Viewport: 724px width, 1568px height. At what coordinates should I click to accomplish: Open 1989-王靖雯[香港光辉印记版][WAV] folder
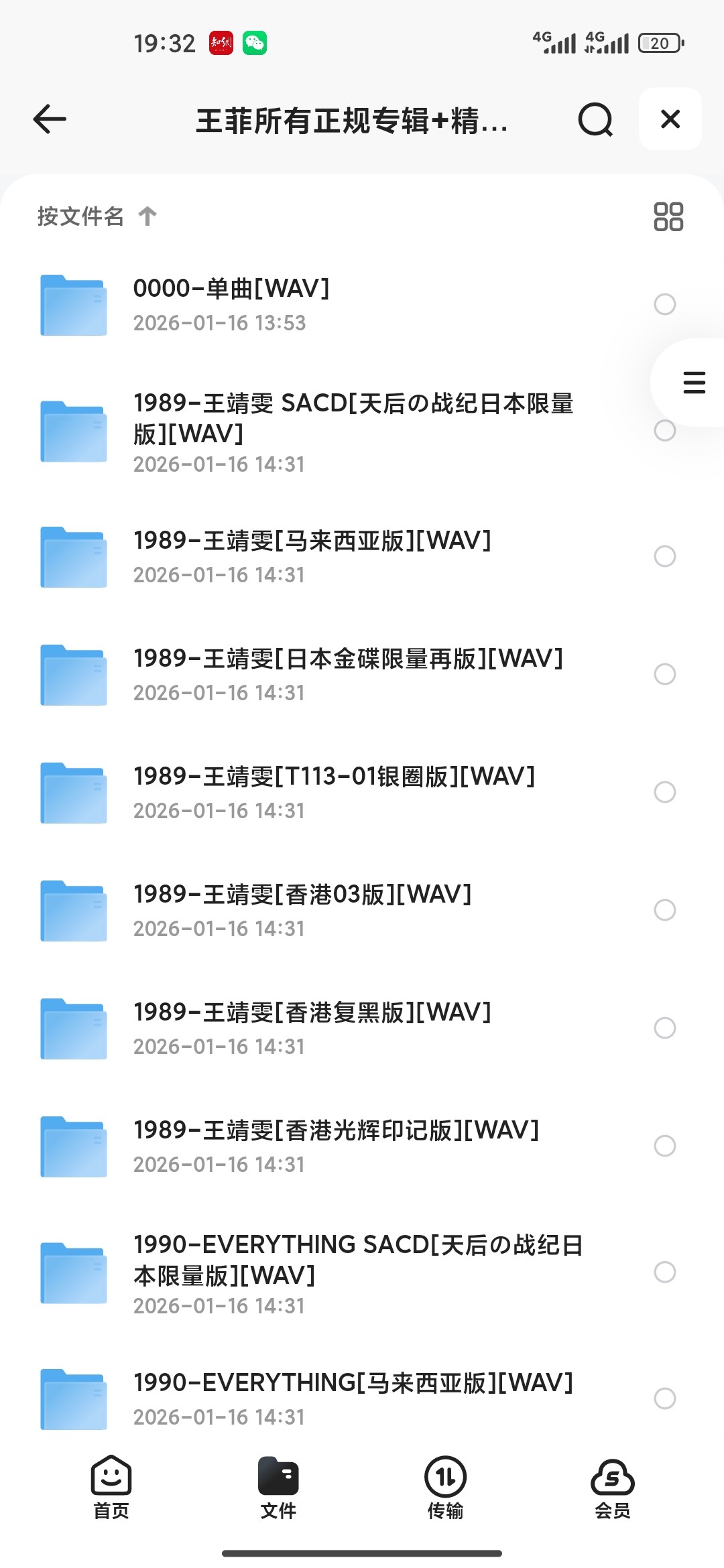point(335,1131)
